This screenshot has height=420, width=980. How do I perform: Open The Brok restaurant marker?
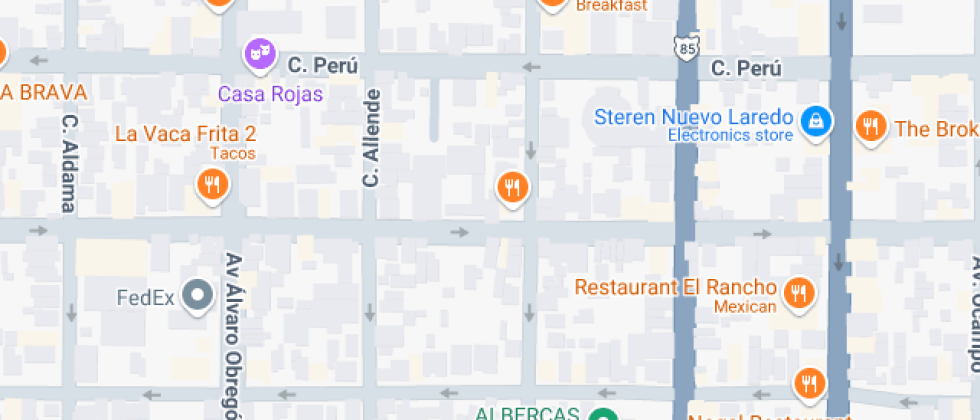click(x=871, y=126)
